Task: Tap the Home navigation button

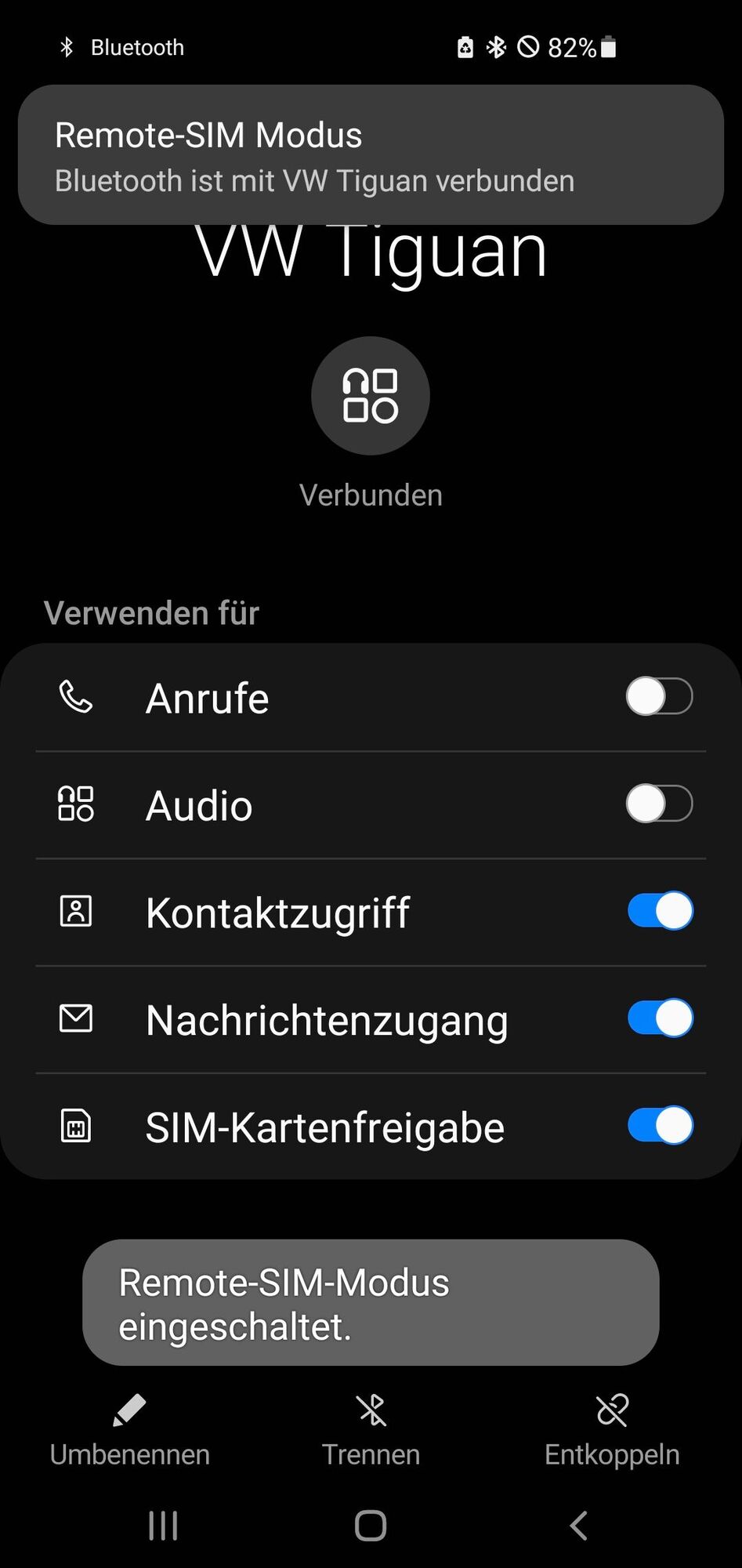Action: coord(370,1525)
